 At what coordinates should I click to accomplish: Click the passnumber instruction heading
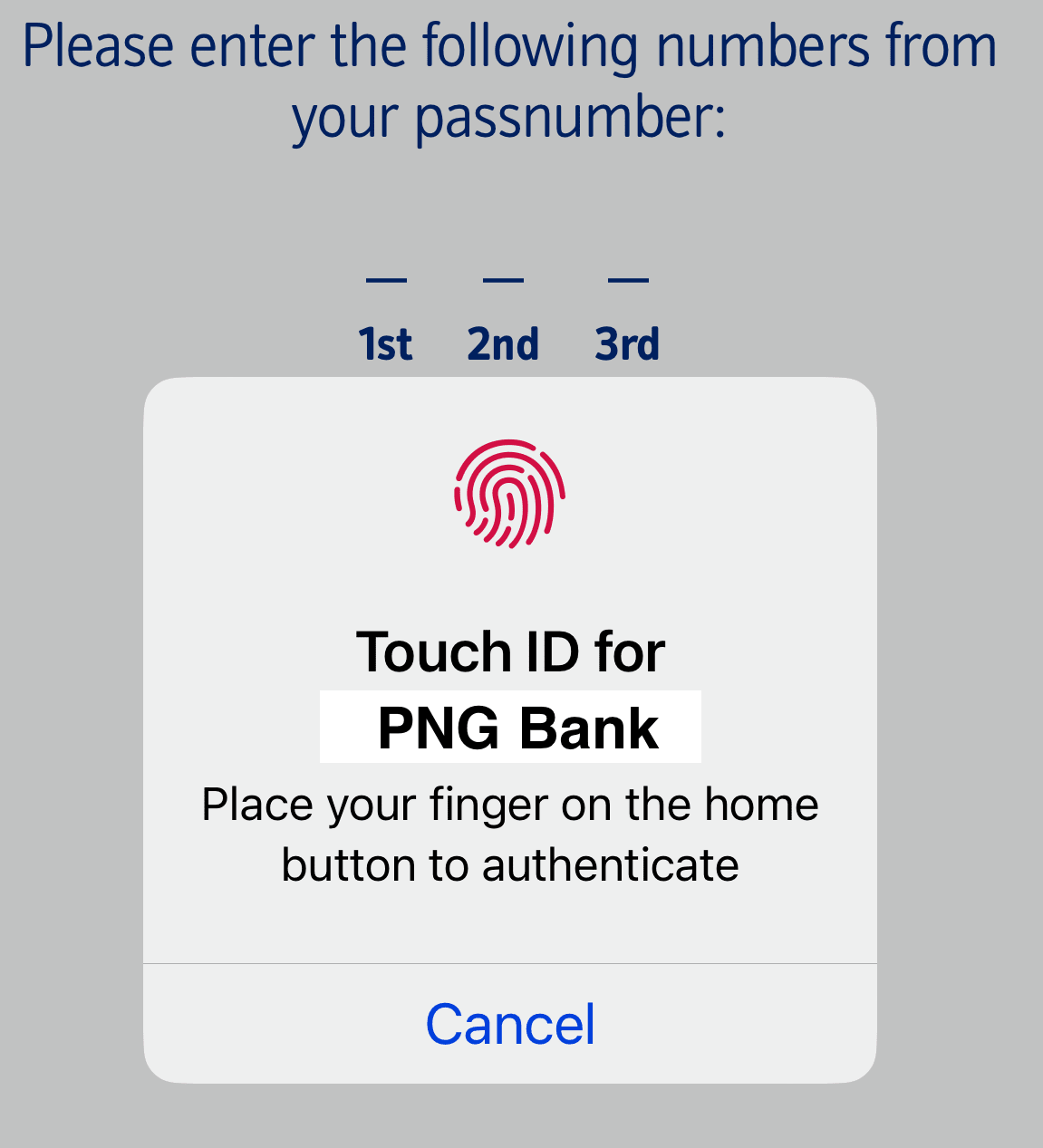tap(511, 80)
